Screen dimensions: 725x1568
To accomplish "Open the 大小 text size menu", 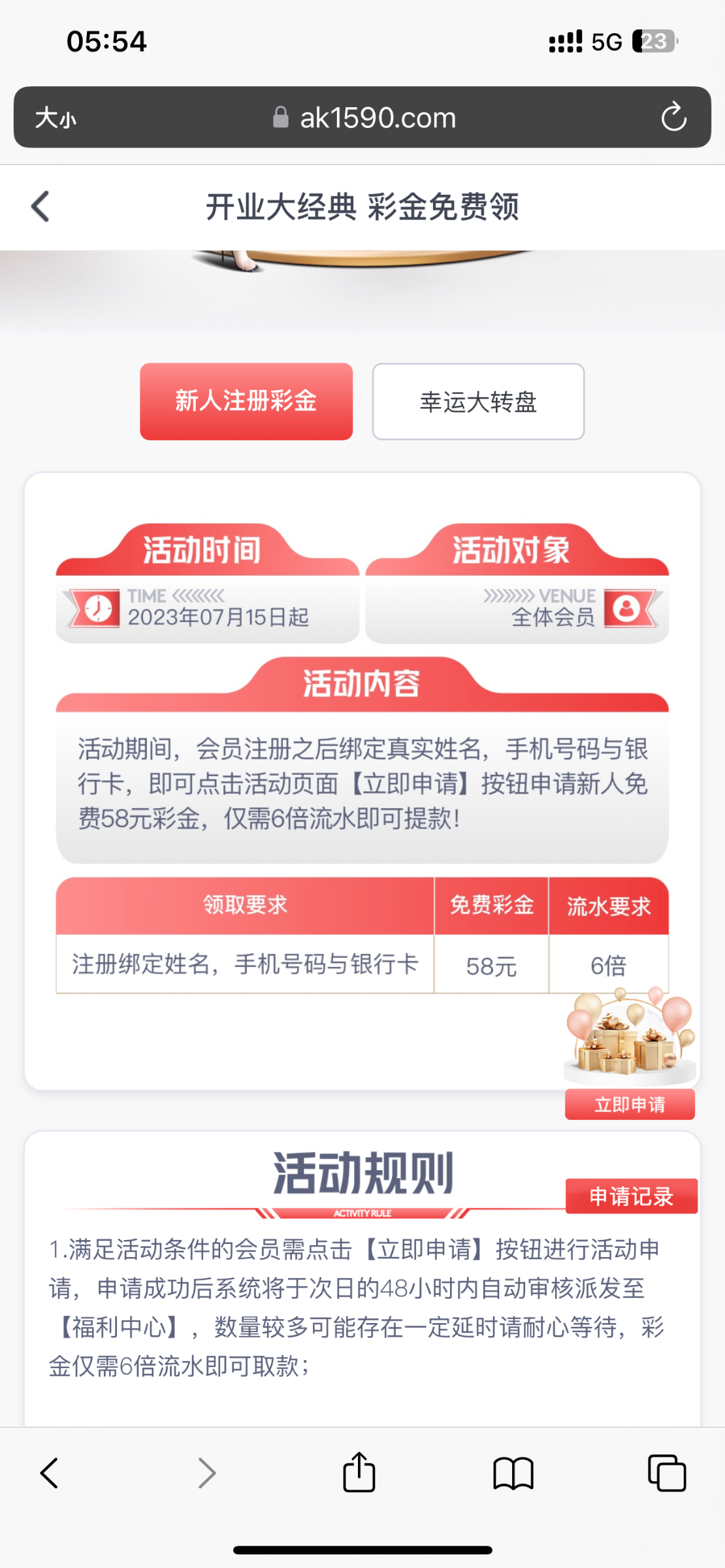I will pyautogui.click(x=56, y=118).
